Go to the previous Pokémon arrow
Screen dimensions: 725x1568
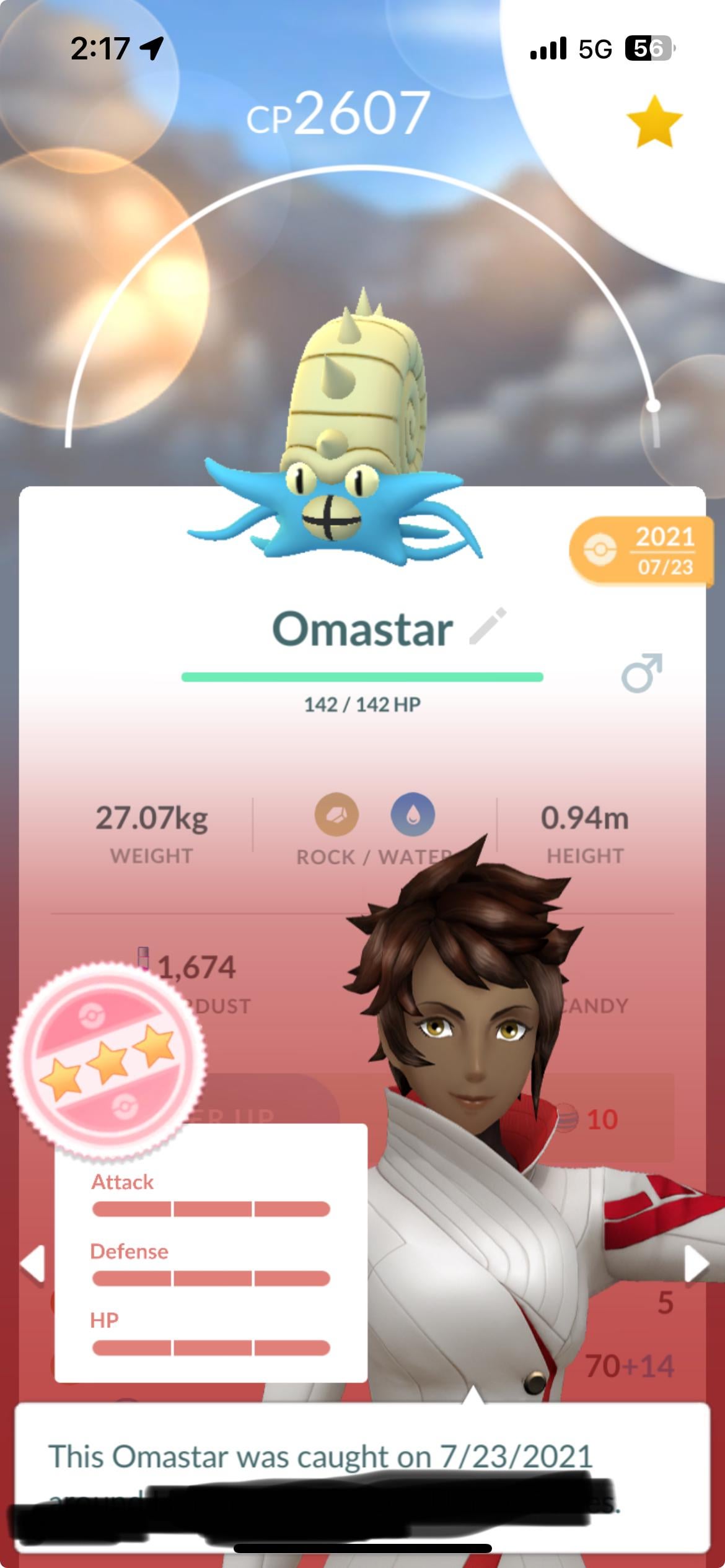point(32,1263)
